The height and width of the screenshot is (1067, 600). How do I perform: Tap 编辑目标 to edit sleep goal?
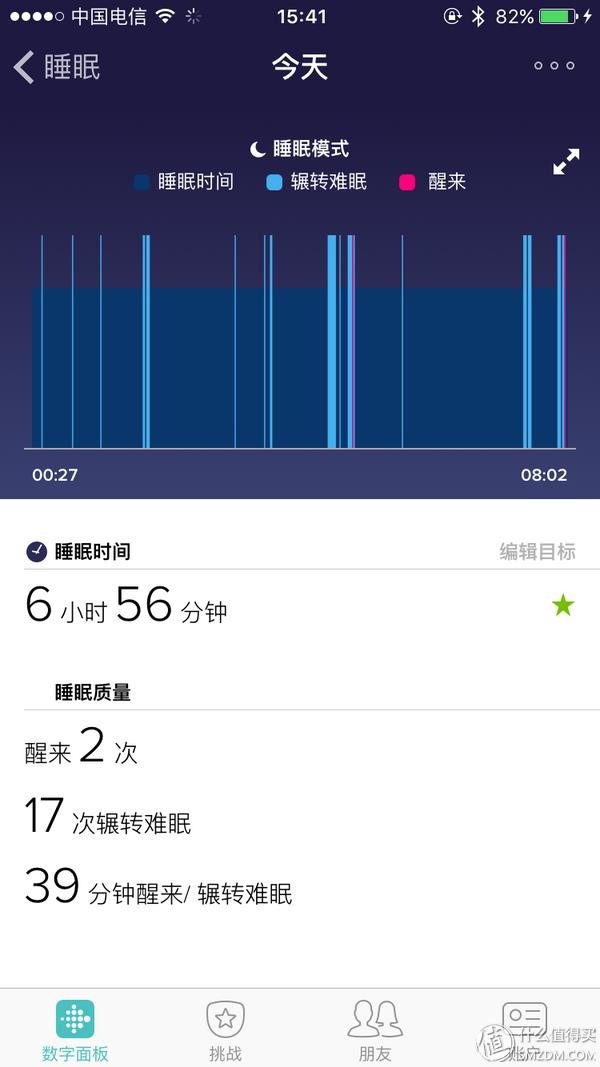point(537,551)
